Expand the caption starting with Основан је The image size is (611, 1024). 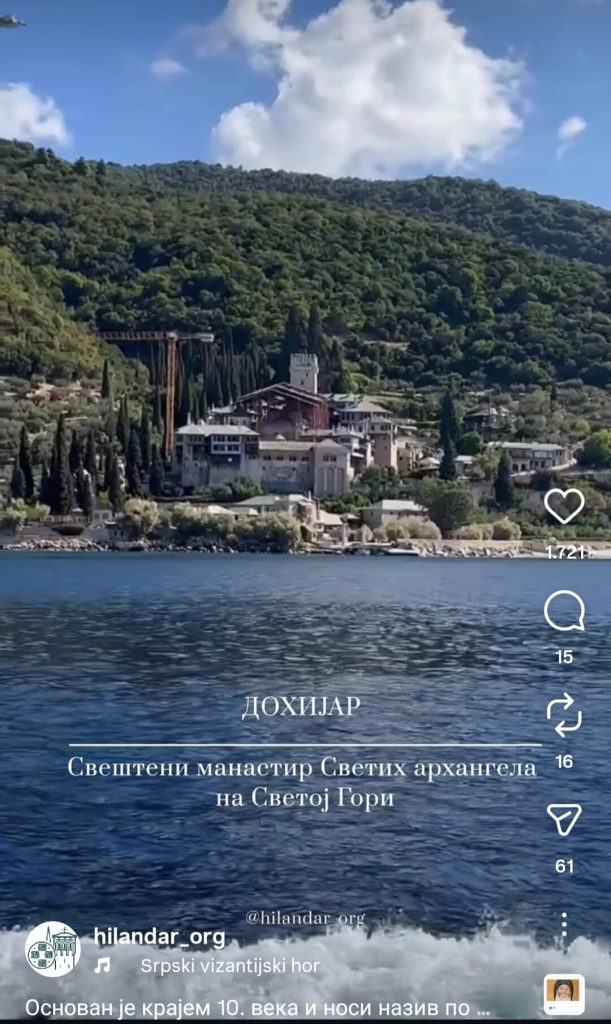pos(258,1007)
